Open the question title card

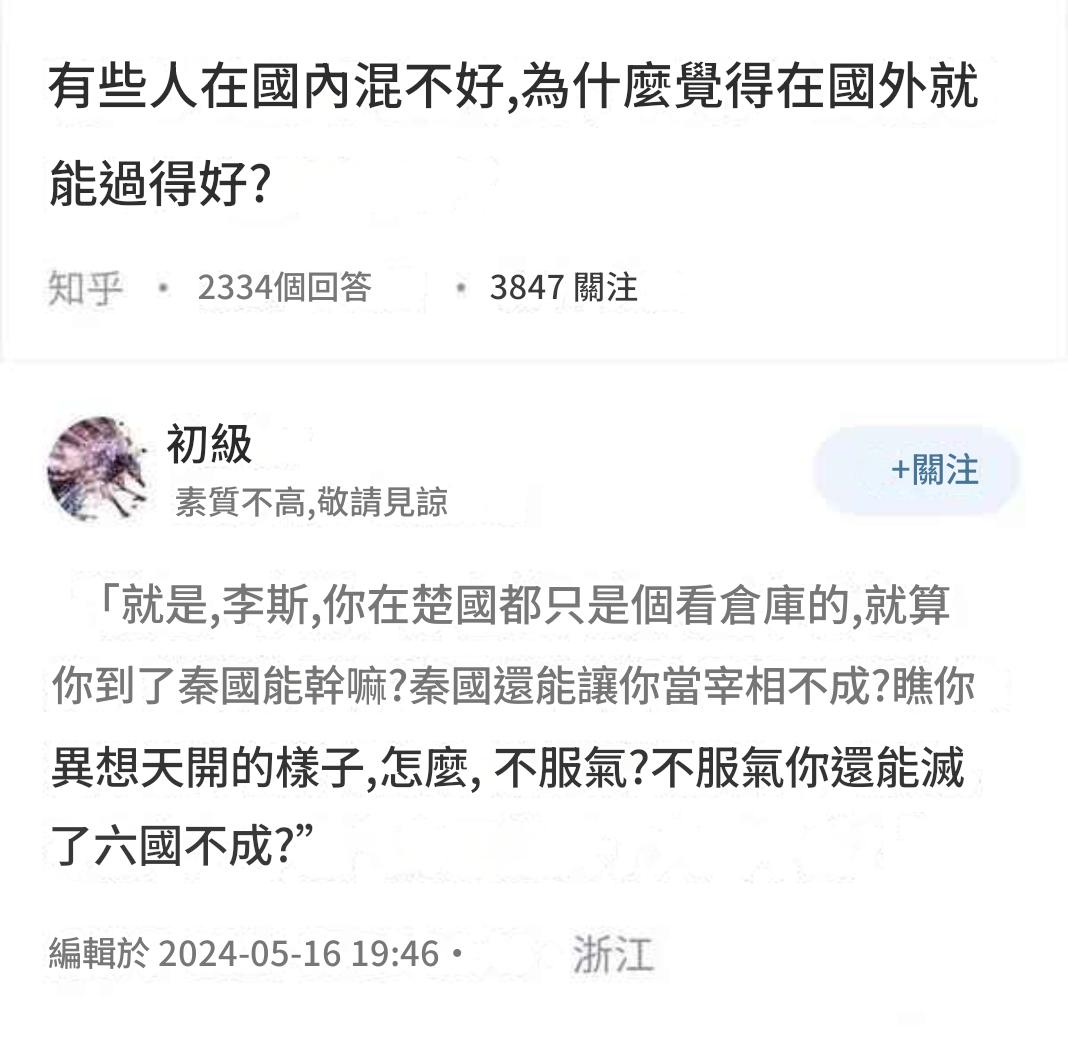(x=513, y=131)
